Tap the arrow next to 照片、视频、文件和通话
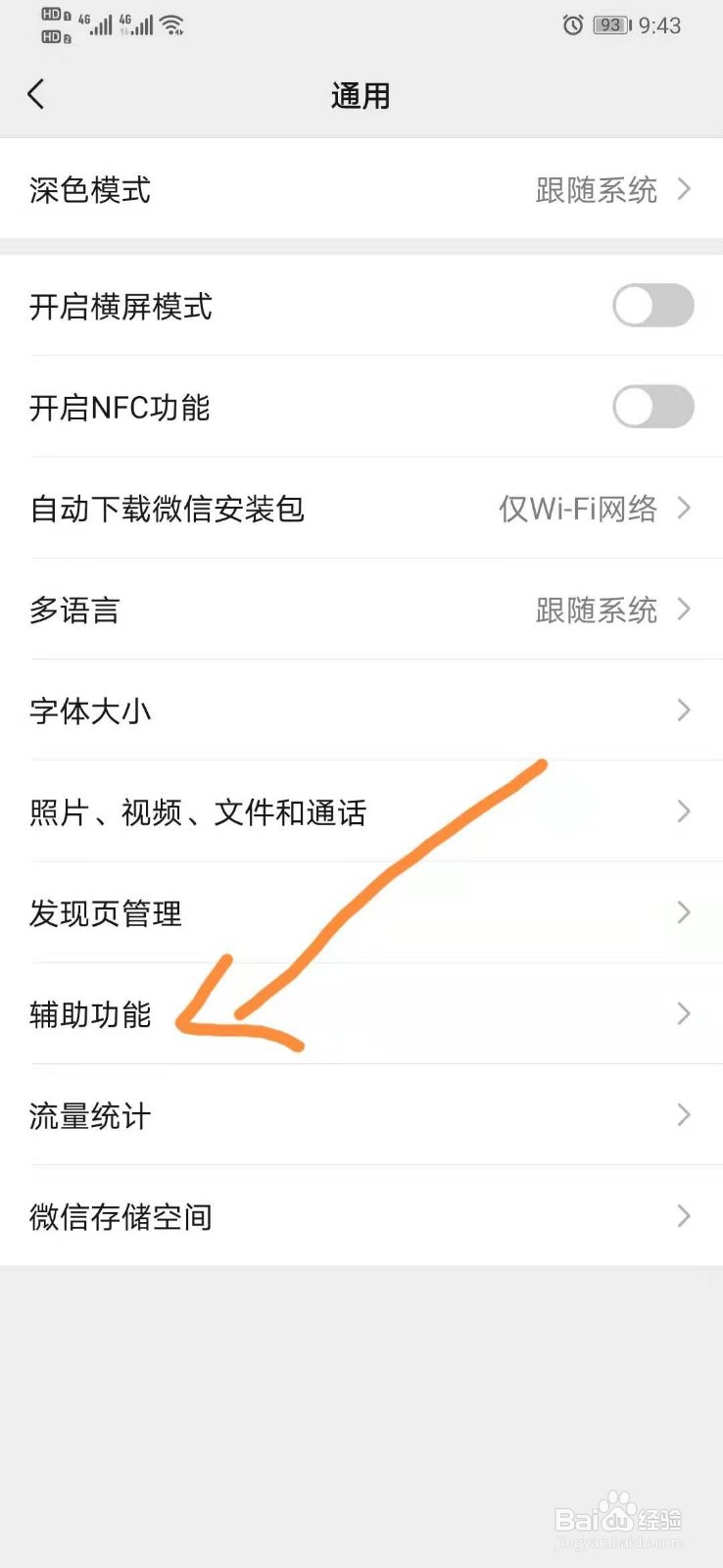723x1568 pixels. tap(684, 811)
